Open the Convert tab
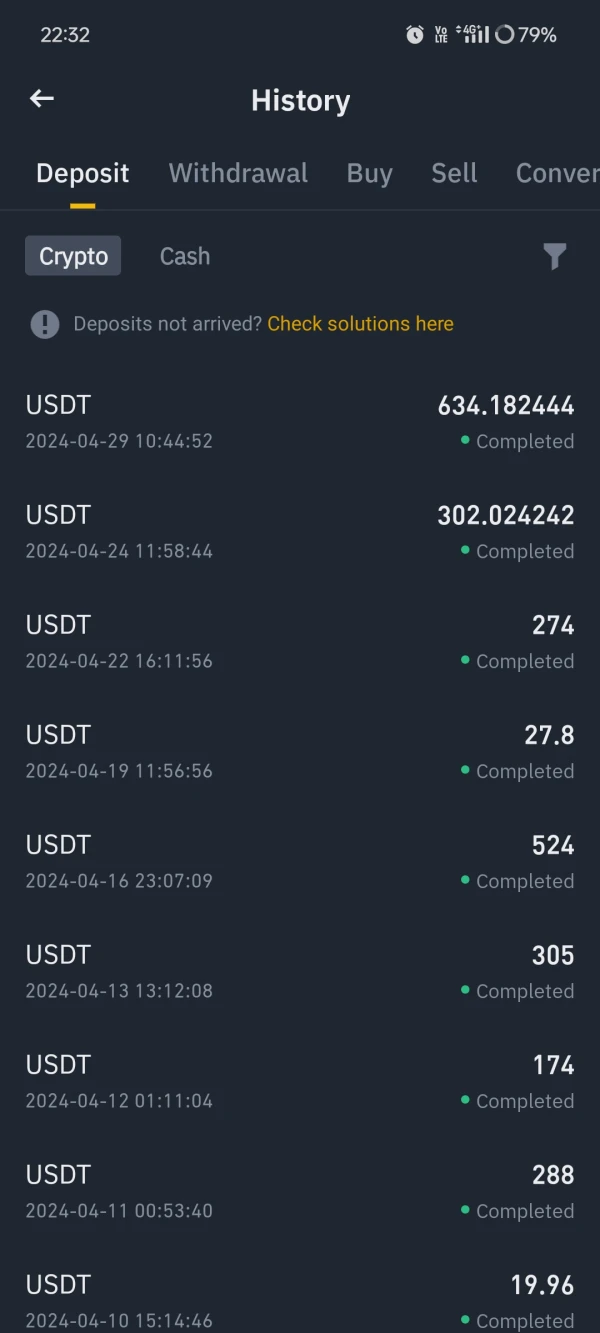 pyautogui.click(x=556, y=173)
